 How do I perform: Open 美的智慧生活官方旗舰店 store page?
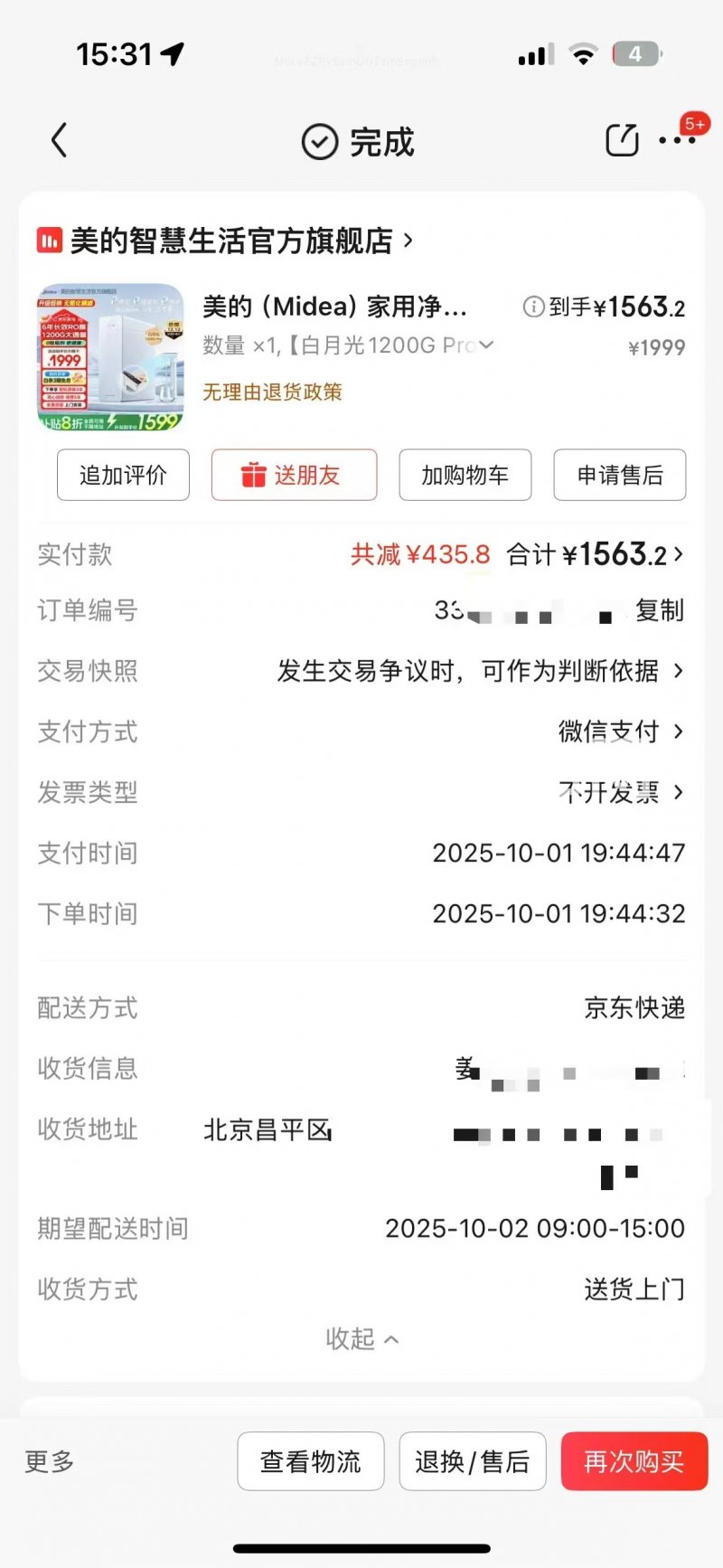[232, 241]
